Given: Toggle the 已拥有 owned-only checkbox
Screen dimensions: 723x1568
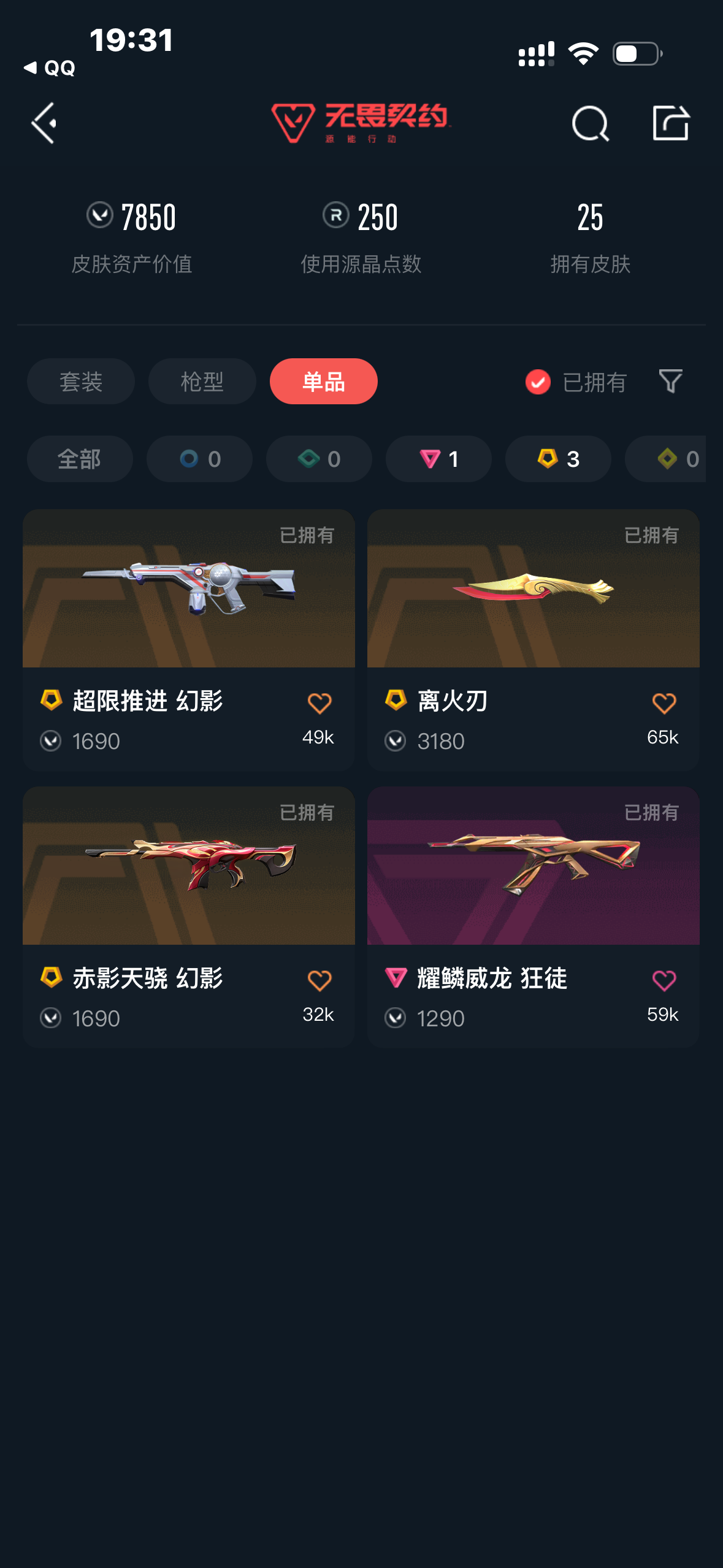Looking at the screenshot, I should click(x=538, y=382).
